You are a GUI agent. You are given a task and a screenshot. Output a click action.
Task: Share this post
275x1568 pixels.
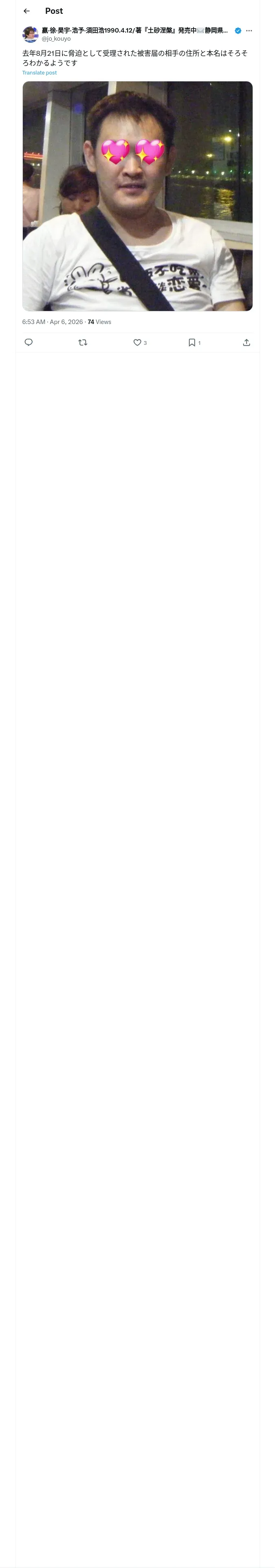coord(246,342)
